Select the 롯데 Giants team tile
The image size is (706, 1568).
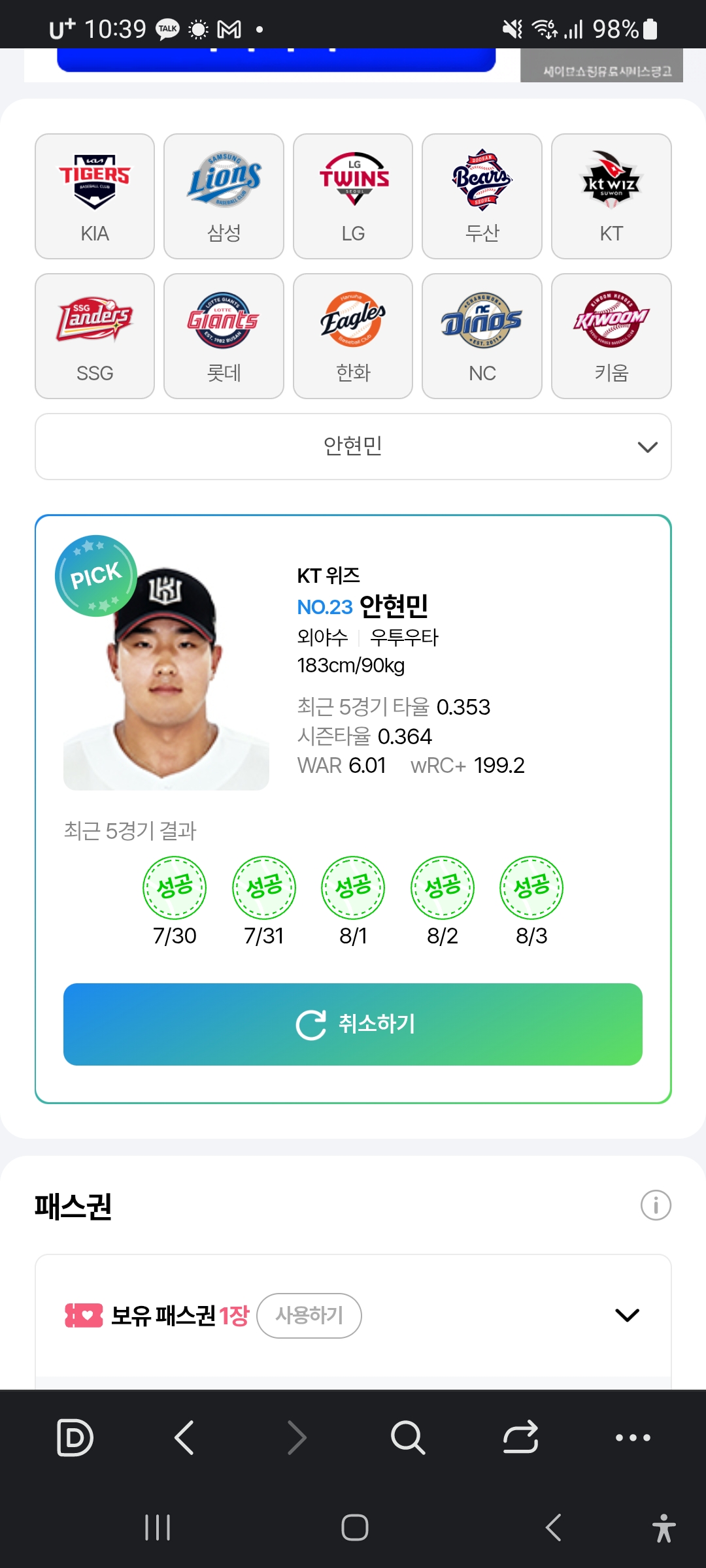pos(224,336)
